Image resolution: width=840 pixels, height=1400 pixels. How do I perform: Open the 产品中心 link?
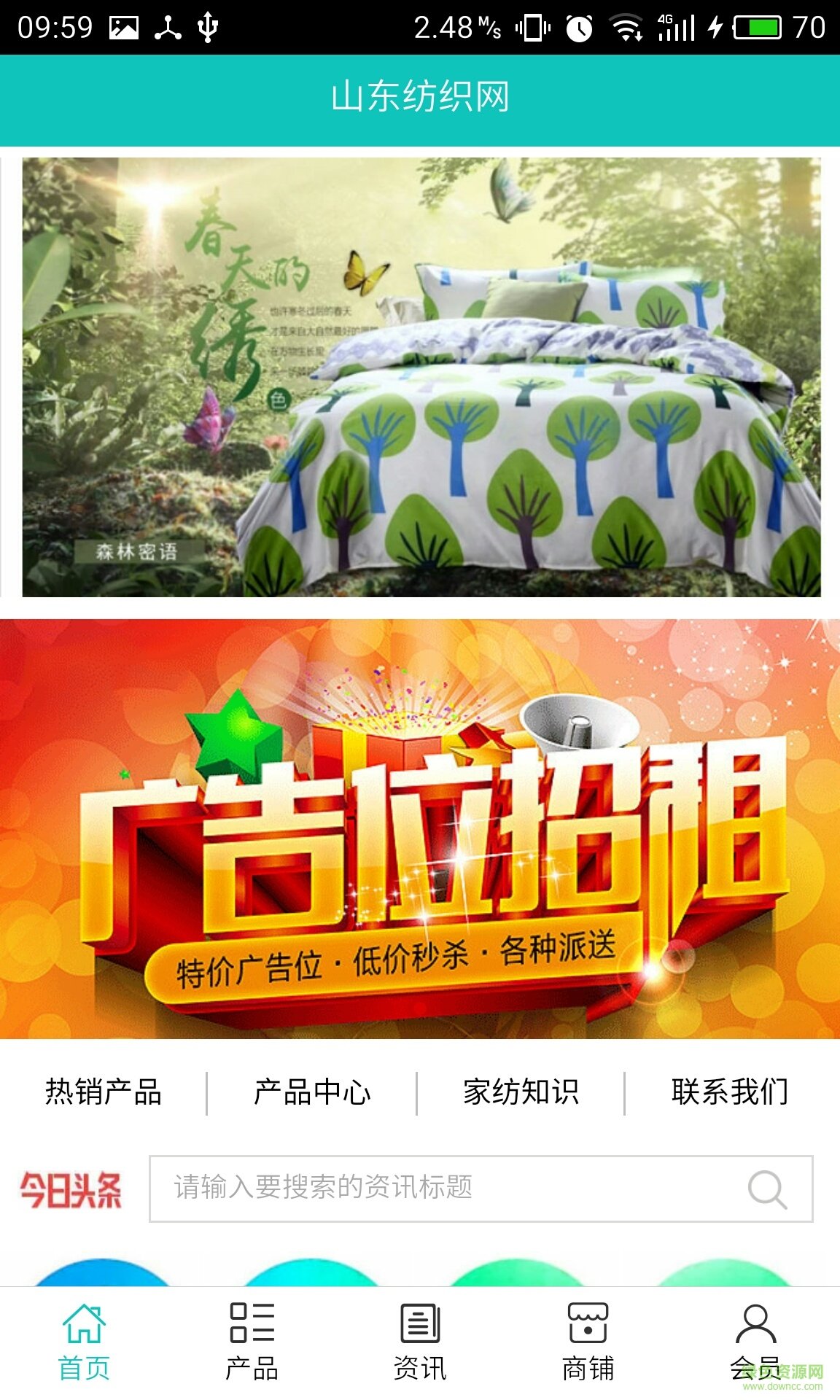[314, 1091]
